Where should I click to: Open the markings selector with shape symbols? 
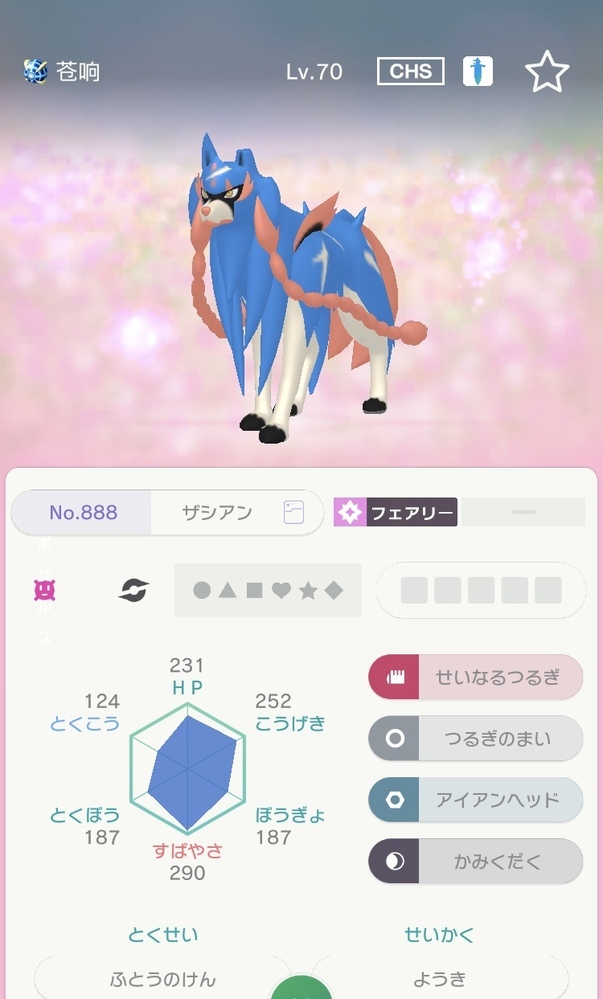[266, 591]
